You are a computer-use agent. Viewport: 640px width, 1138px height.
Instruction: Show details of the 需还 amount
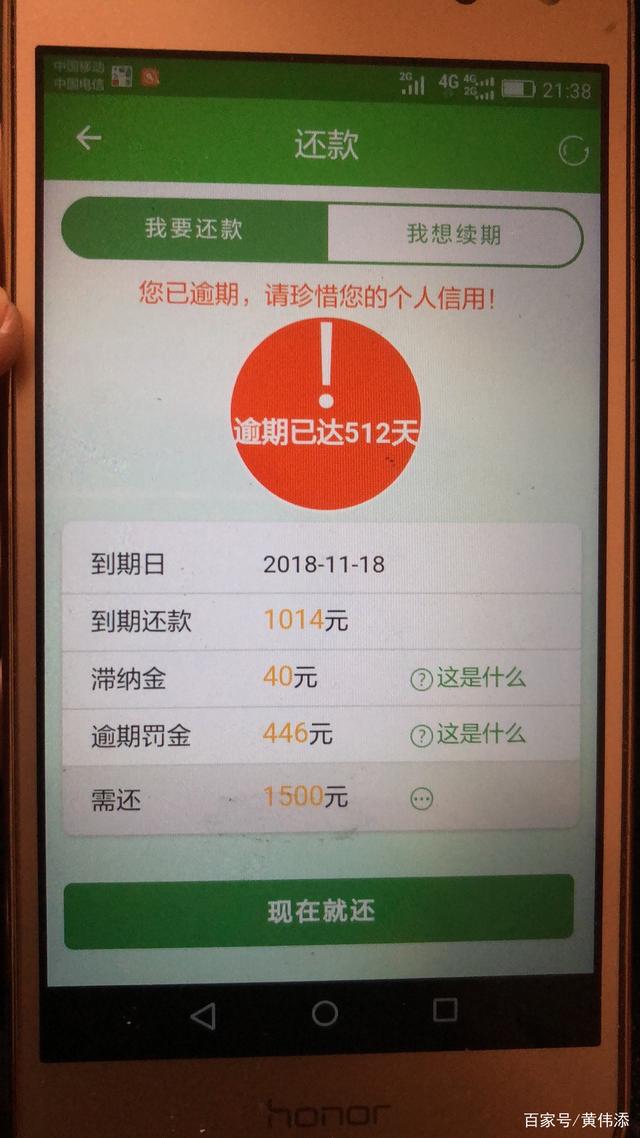pyautogui.click(x=422, y=798)
